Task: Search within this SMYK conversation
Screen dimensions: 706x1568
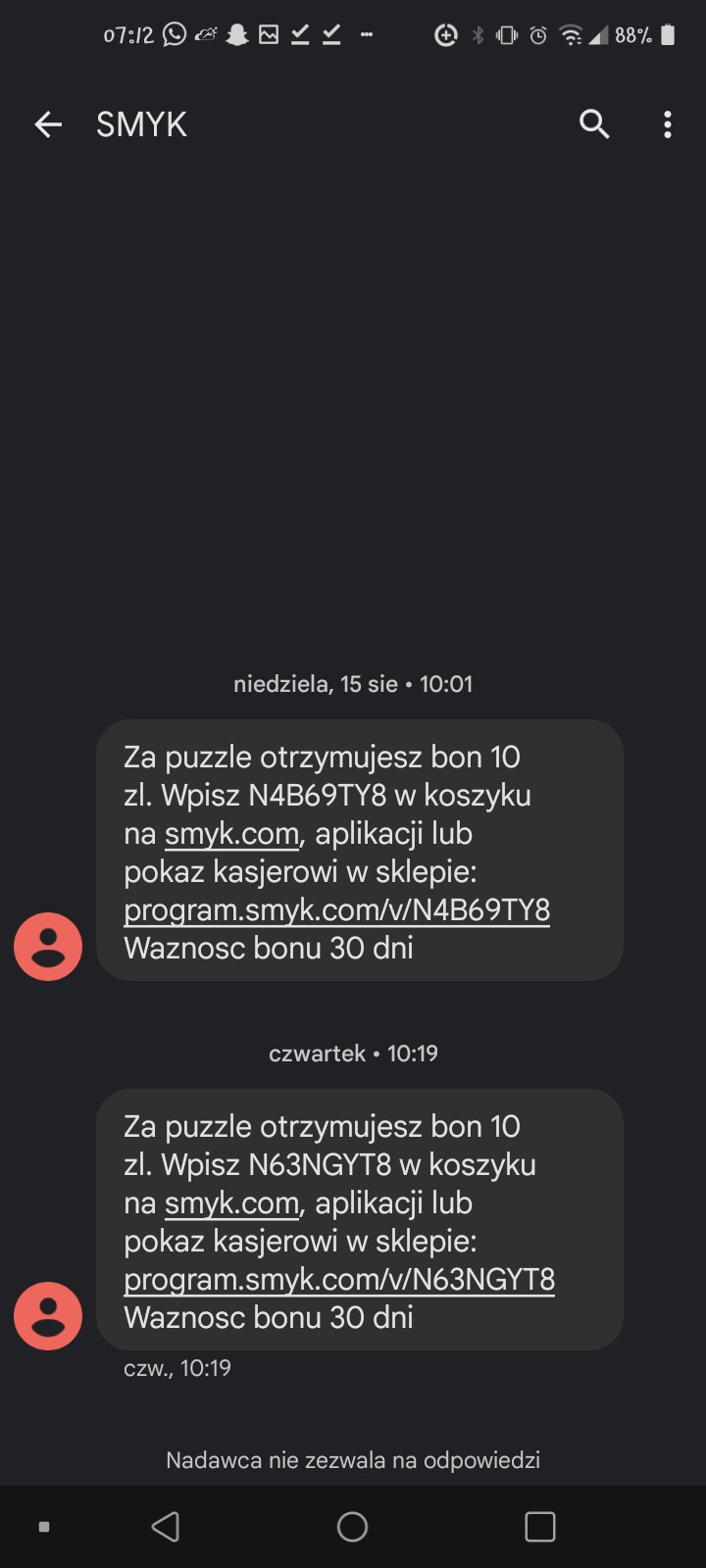Action: 594,124
